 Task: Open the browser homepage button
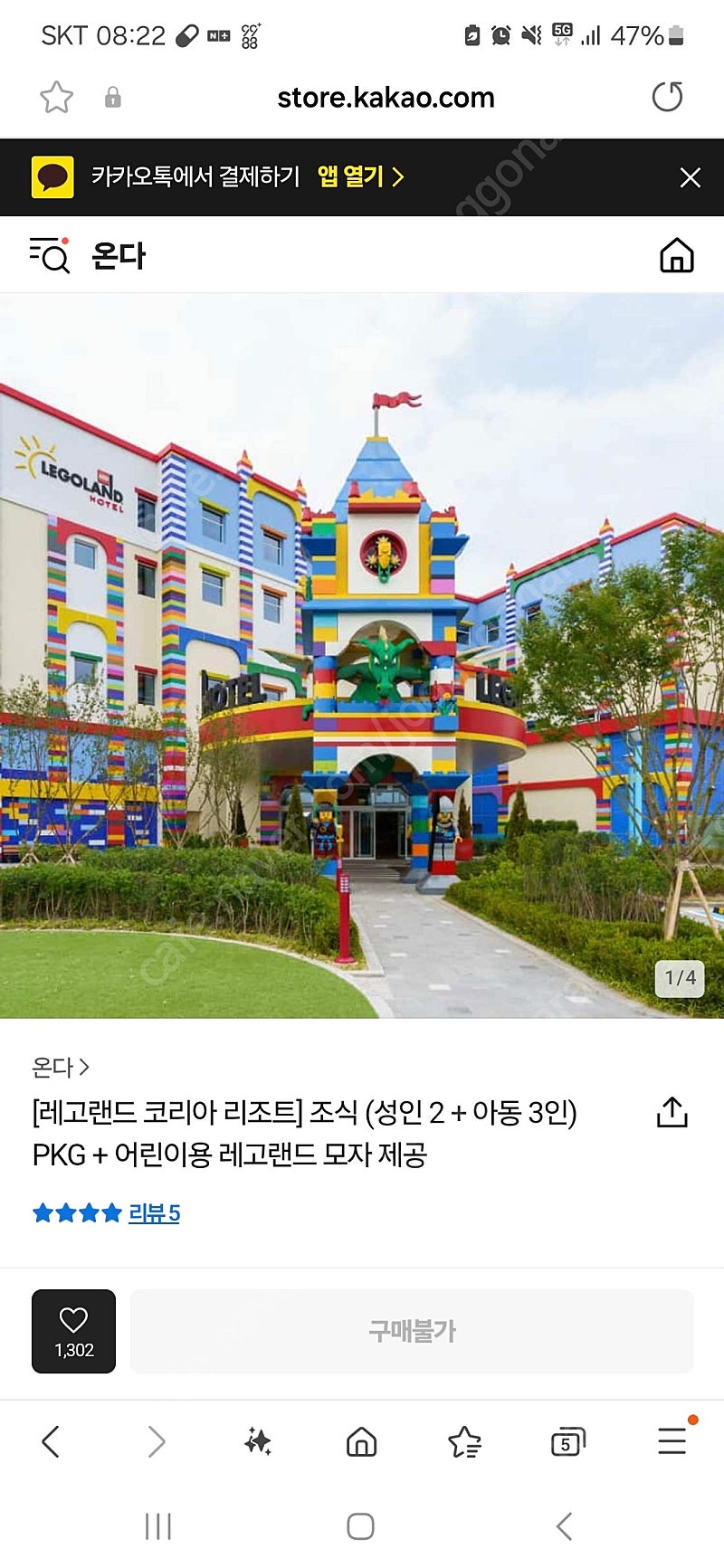click(x=361, y=1441)
